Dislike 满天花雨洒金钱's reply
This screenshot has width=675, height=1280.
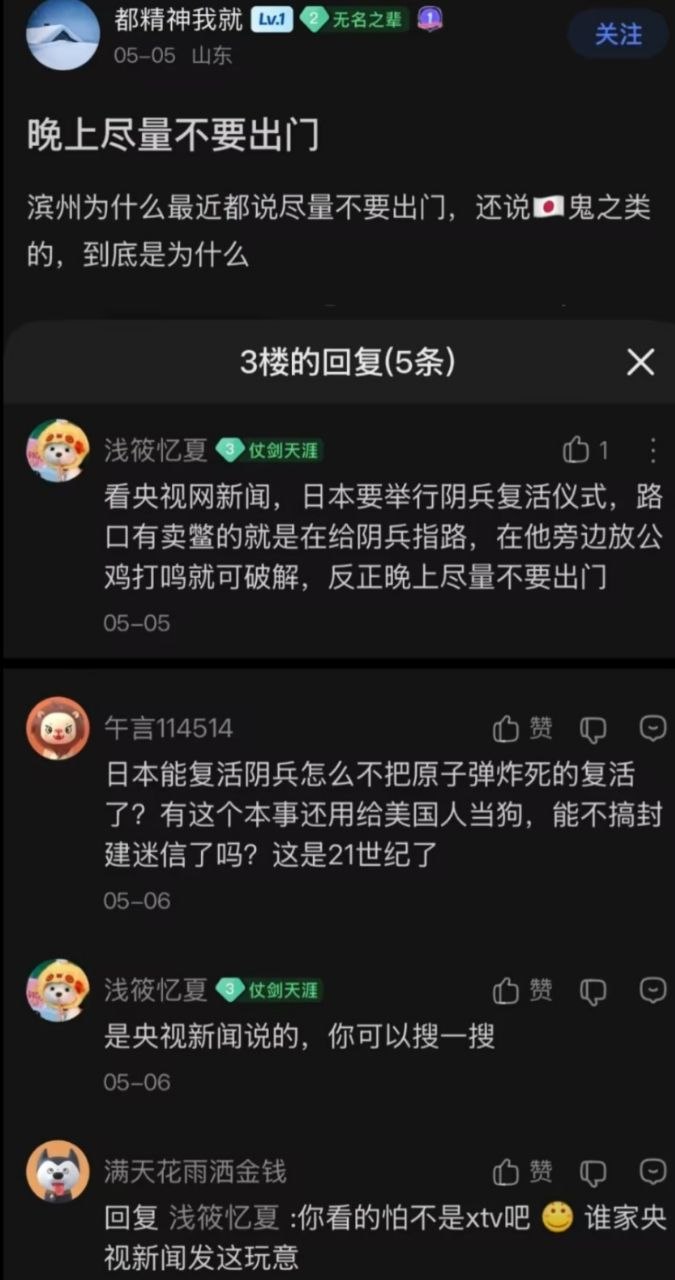pos(594,1173)
